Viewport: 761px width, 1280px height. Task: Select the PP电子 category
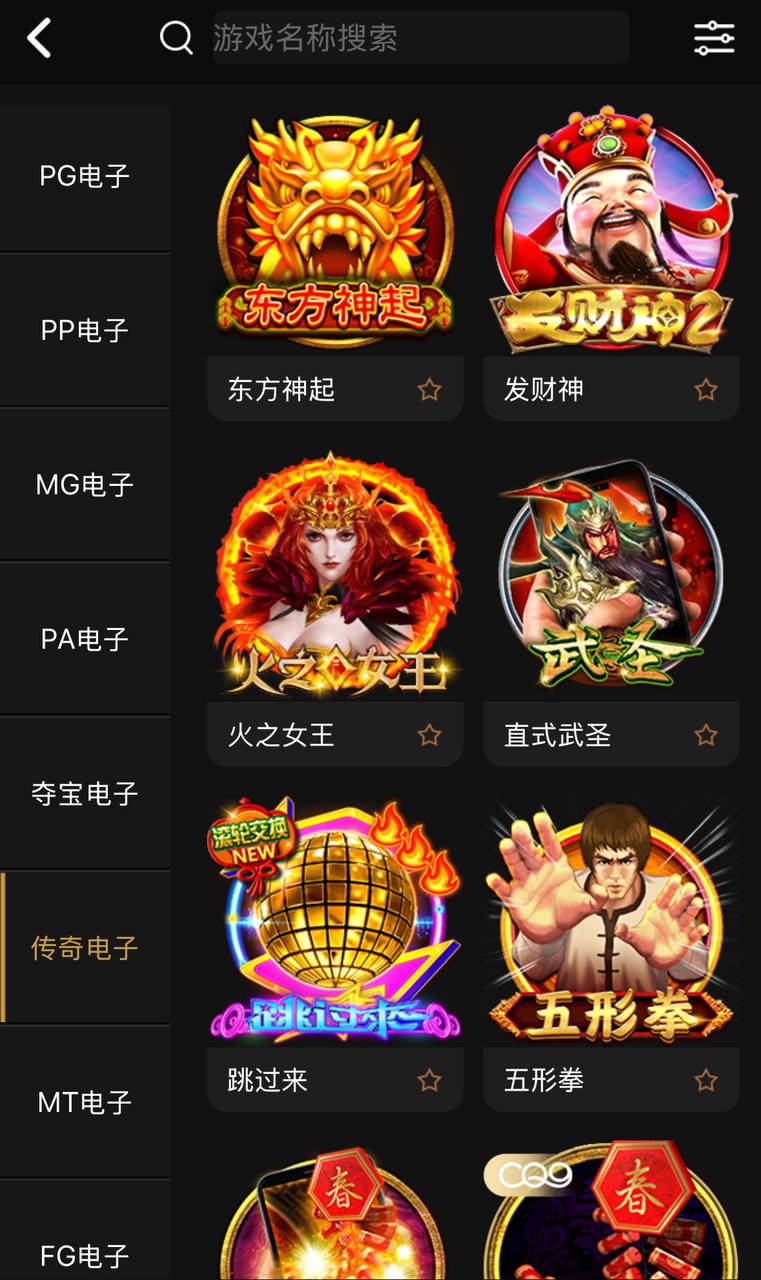point(85,331)
